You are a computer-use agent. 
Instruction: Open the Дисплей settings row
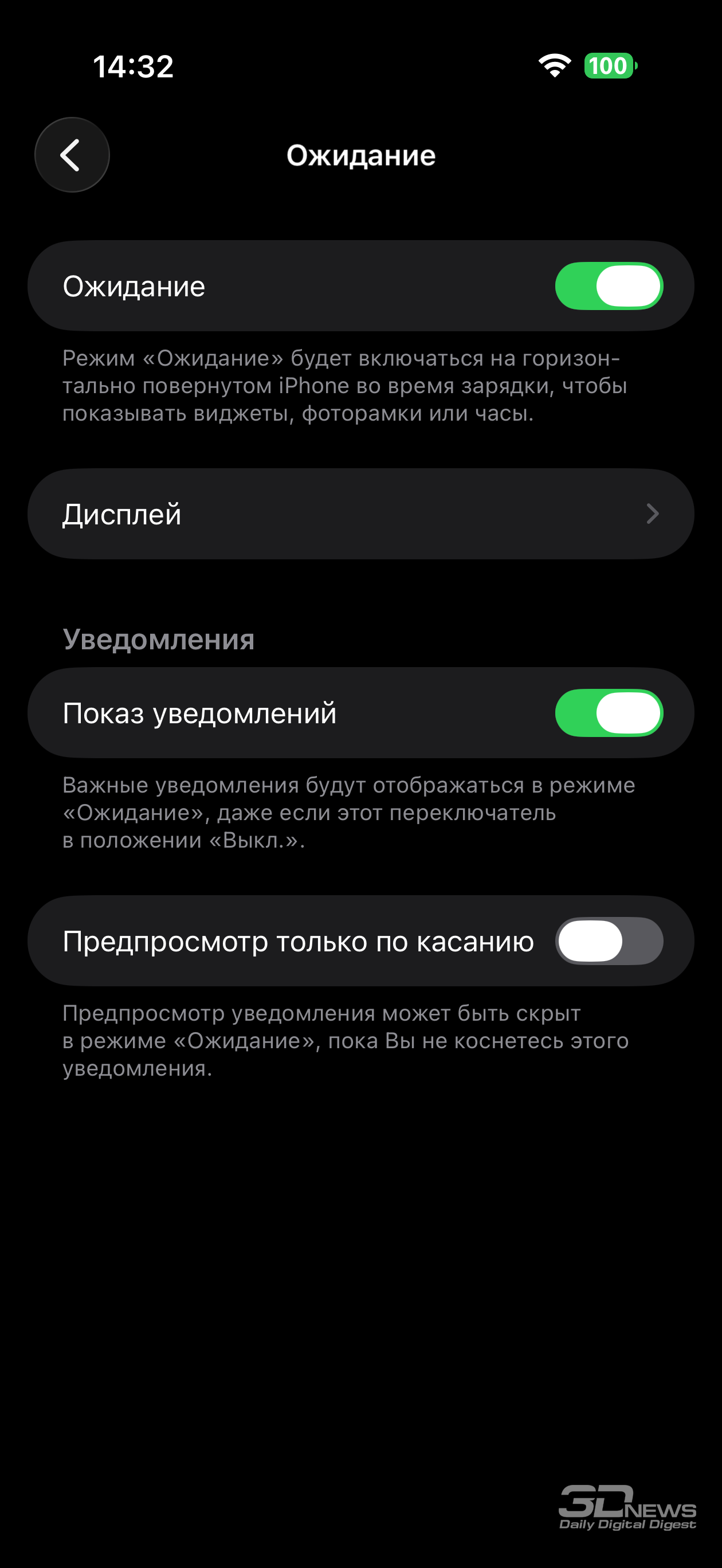tap(360, 513)
